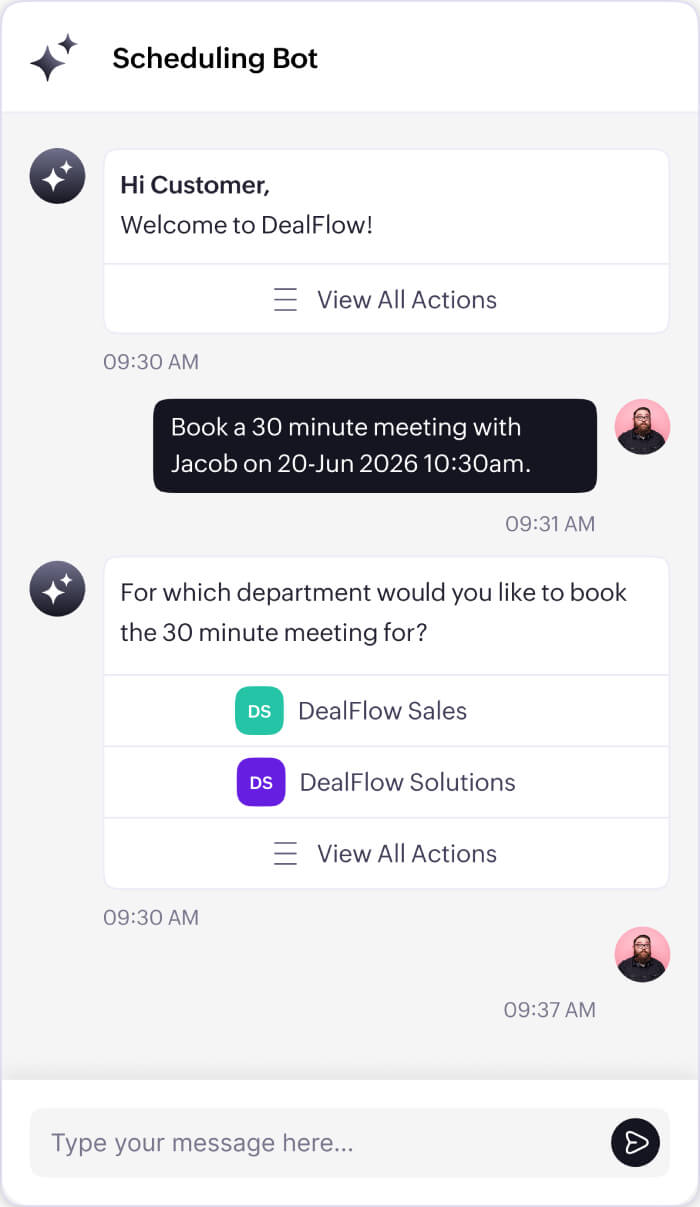Open View All Actions under the welcome message

coord(385,299)
